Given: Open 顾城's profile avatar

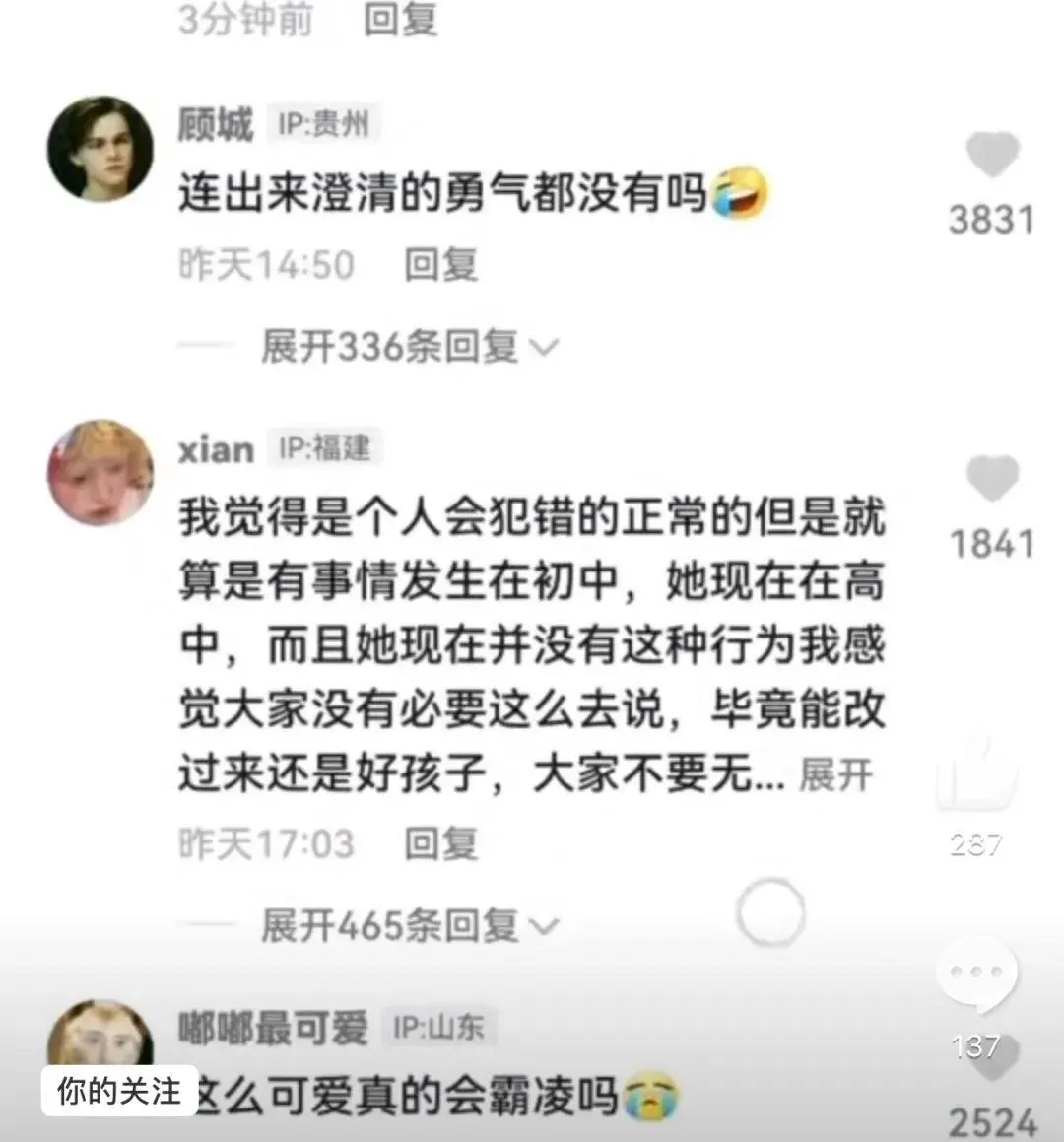Looking at the screenshot, I should coord(100,150).
